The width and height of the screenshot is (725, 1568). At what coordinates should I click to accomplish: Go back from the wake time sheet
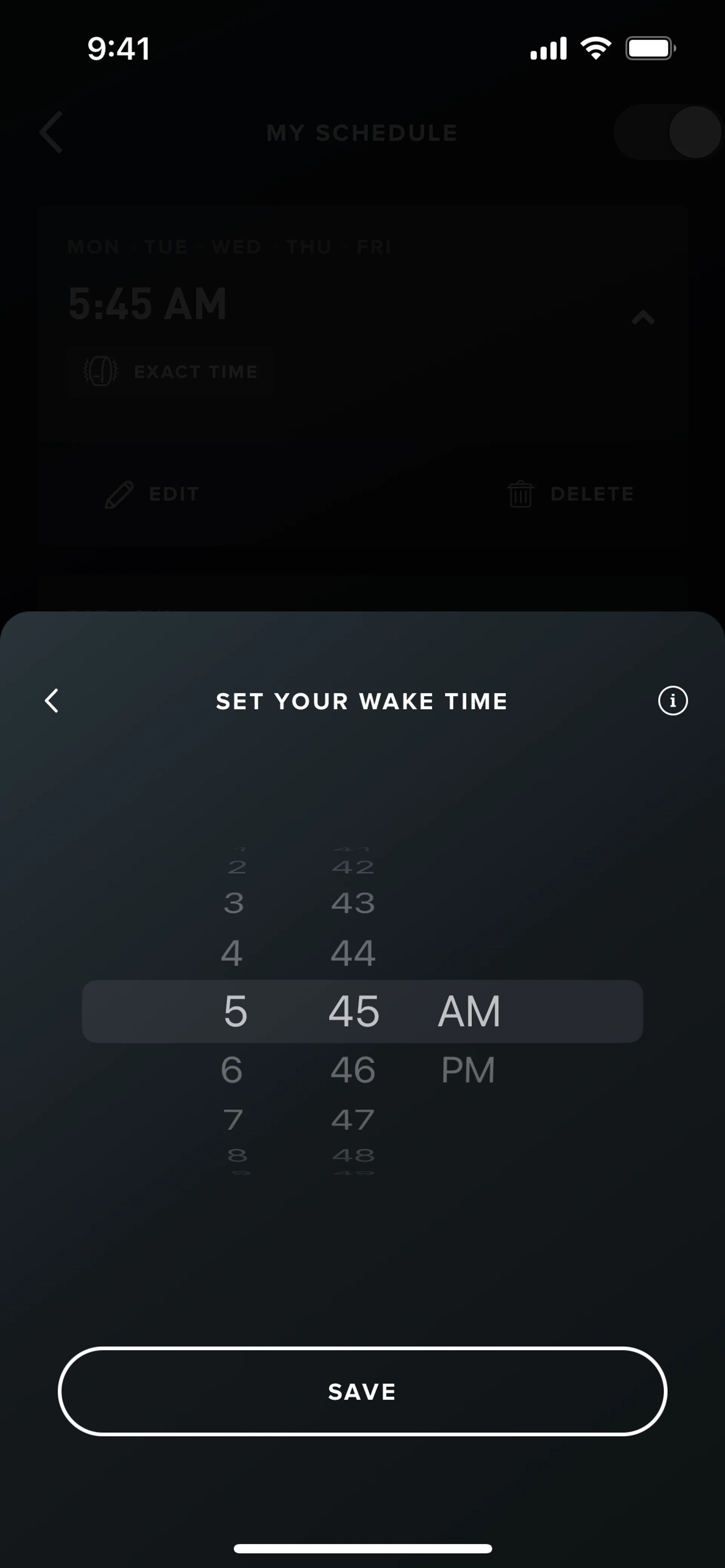(x=52, y=701)
